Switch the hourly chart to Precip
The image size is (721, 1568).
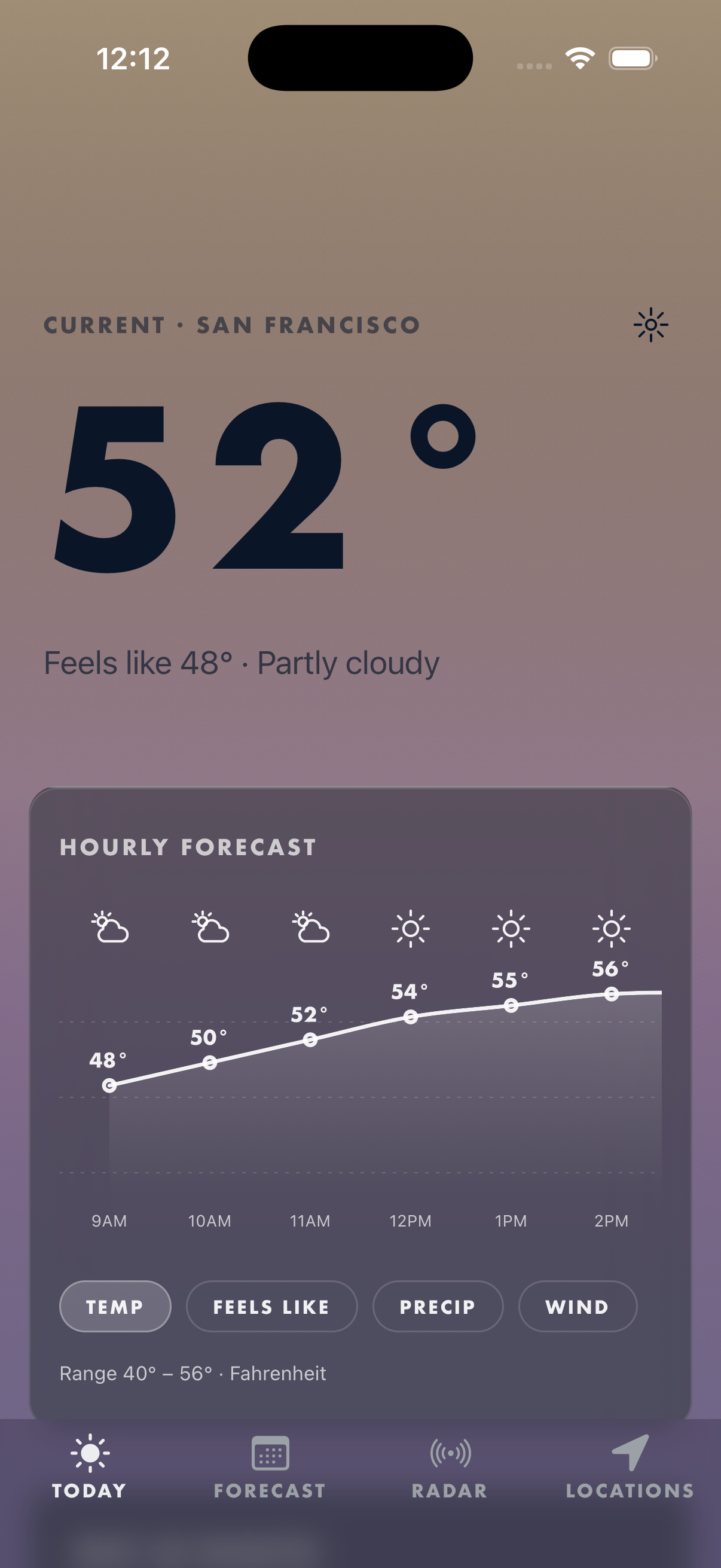tap(438, 1306)
